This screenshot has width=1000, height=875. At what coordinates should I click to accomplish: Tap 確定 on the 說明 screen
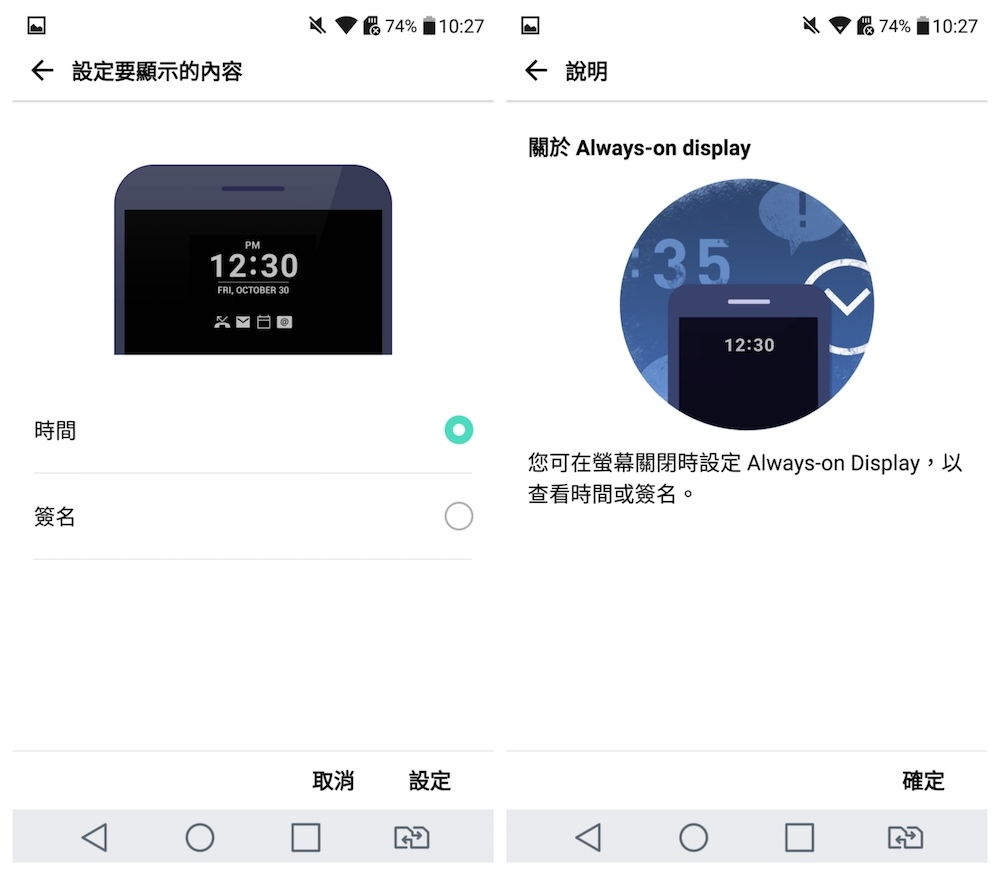[x=923, y=781]
